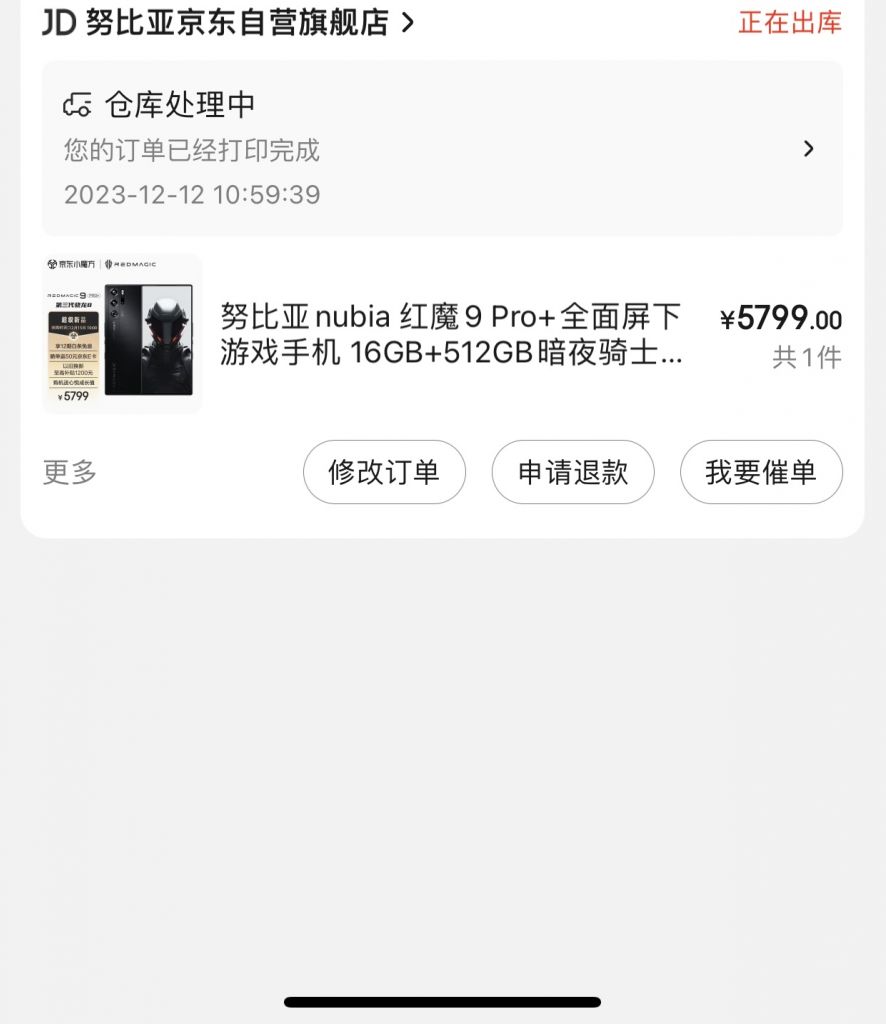Click the 京东小魔方 badge on the thumbnail
The width and height of the screenshot is (886, 1024).
coord(74,262)
